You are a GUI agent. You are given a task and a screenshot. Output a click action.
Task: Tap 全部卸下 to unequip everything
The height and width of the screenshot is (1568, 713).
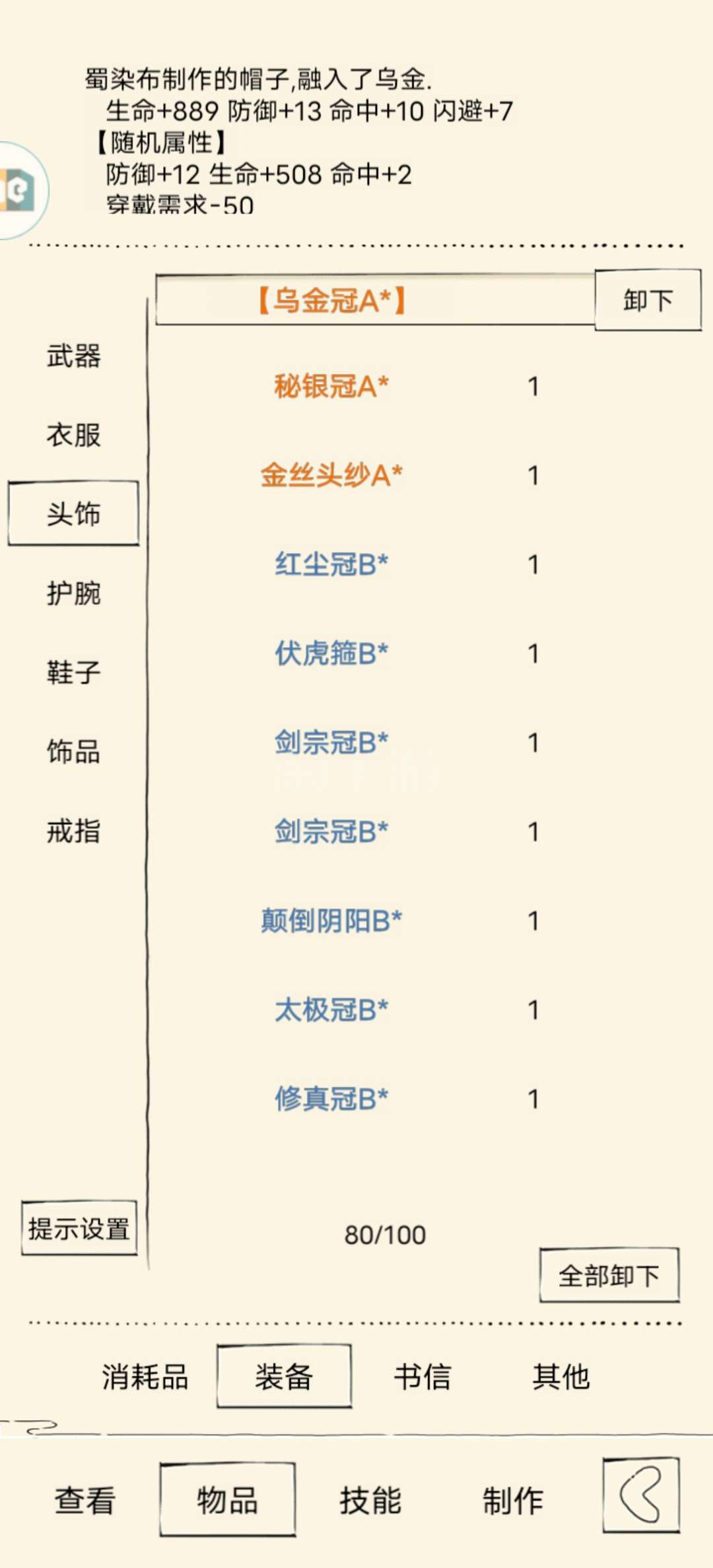tap(609, 1275)
